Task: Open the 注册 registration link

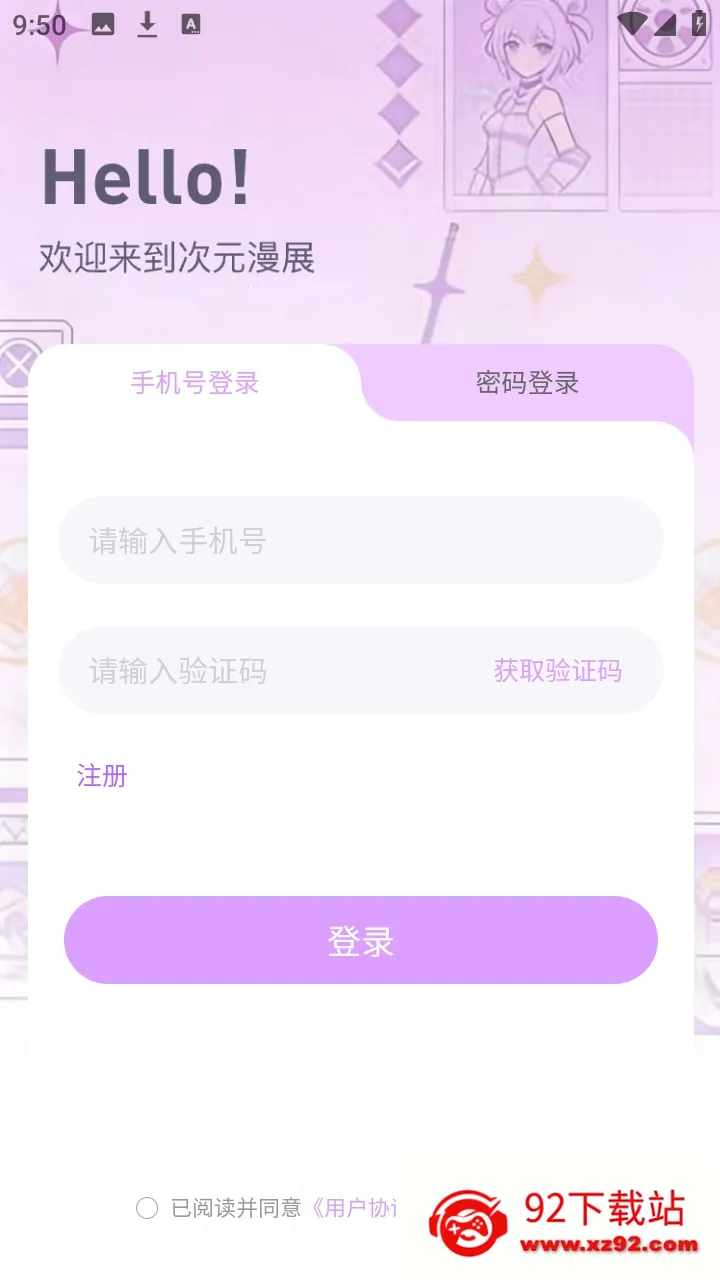Action: 101,776
